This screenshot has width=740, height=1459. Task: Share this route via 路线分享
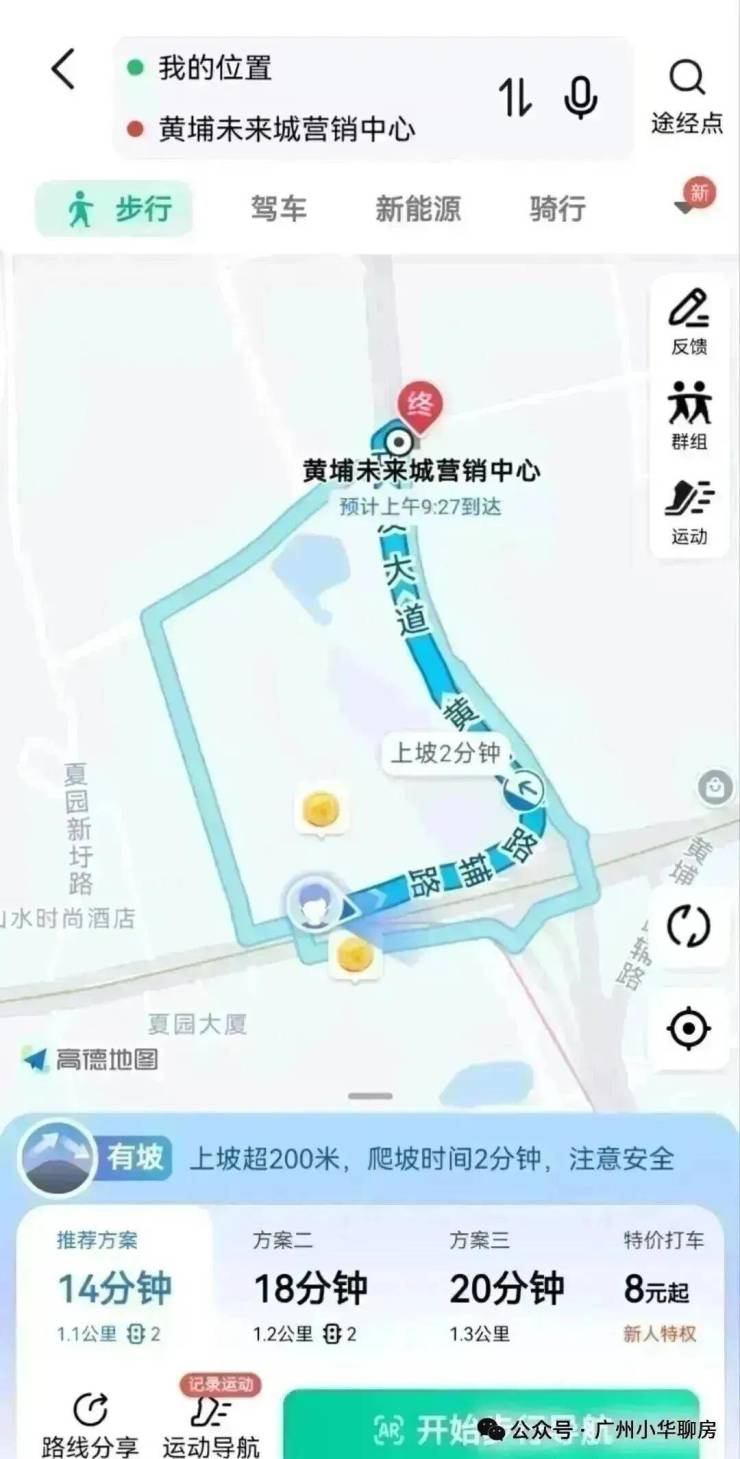pos(90,1424)
